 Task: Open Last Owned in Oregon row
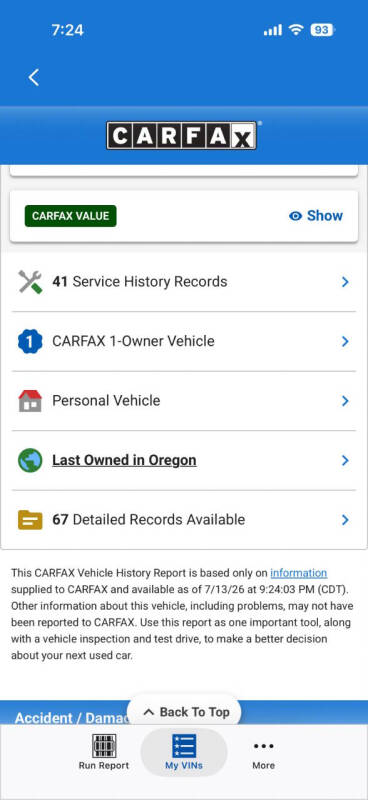[184, 460]
